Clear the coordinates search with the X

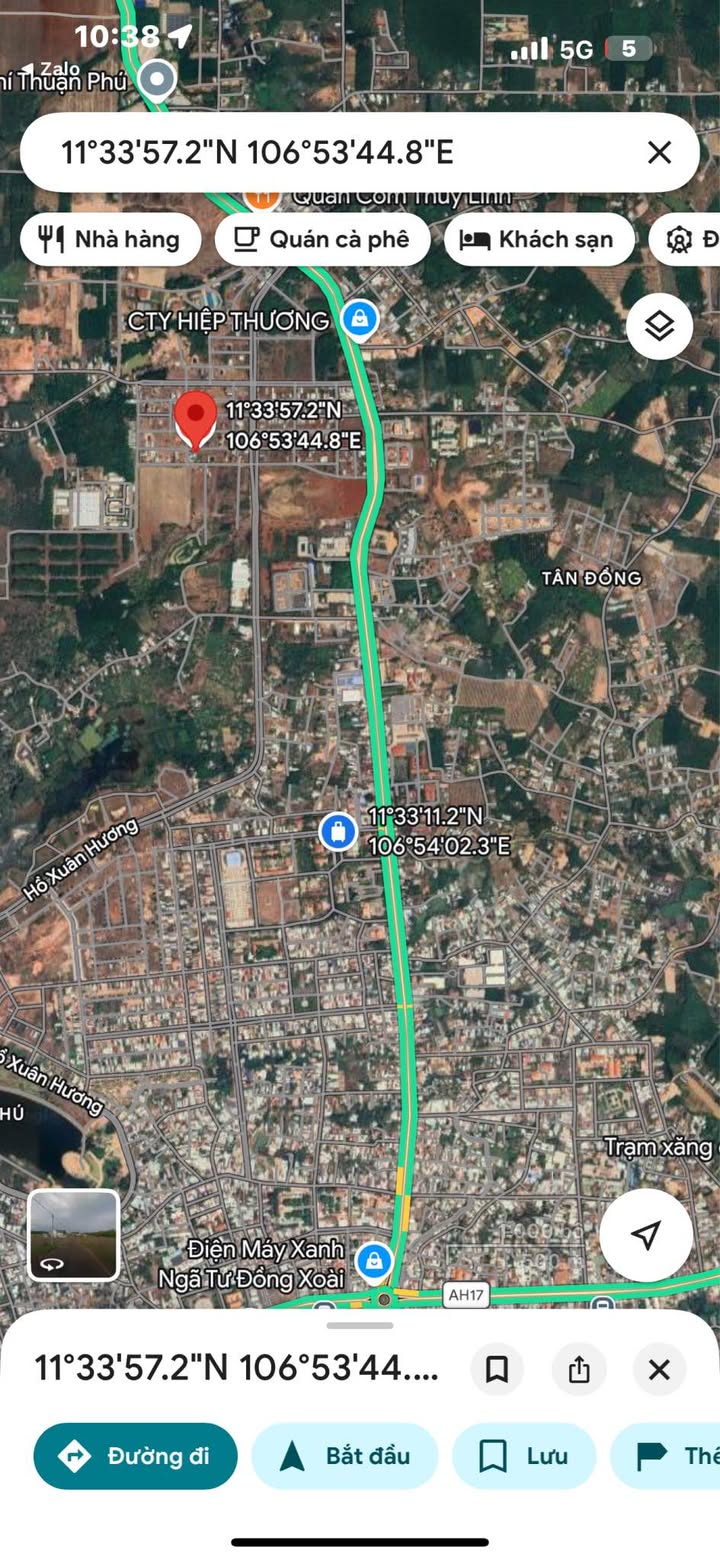659,152
